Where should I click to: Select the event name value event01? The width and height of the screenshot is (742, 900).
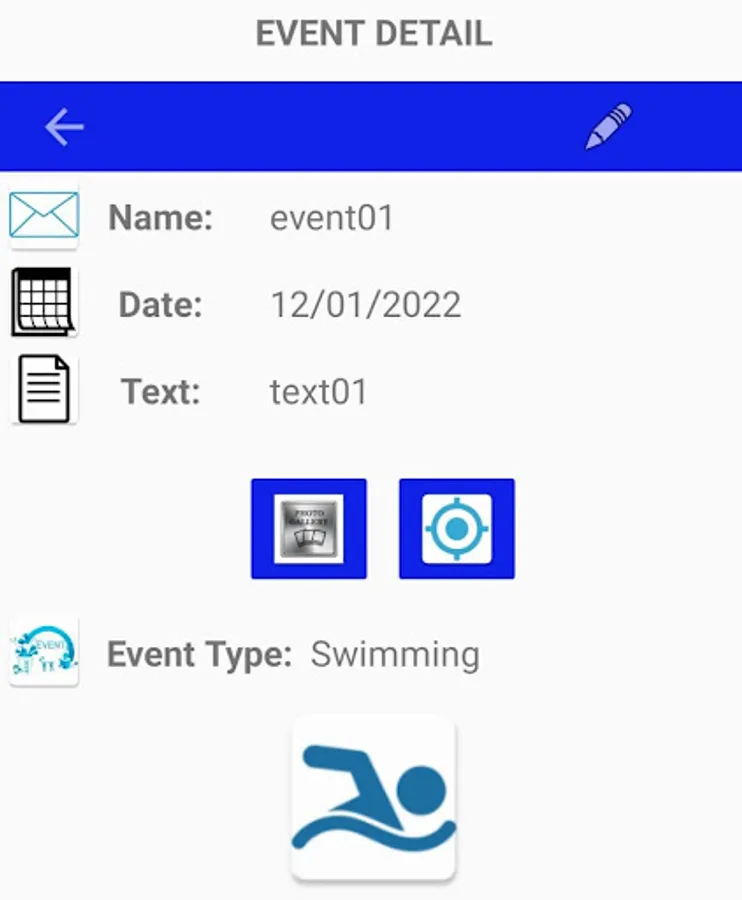[331, 218]
